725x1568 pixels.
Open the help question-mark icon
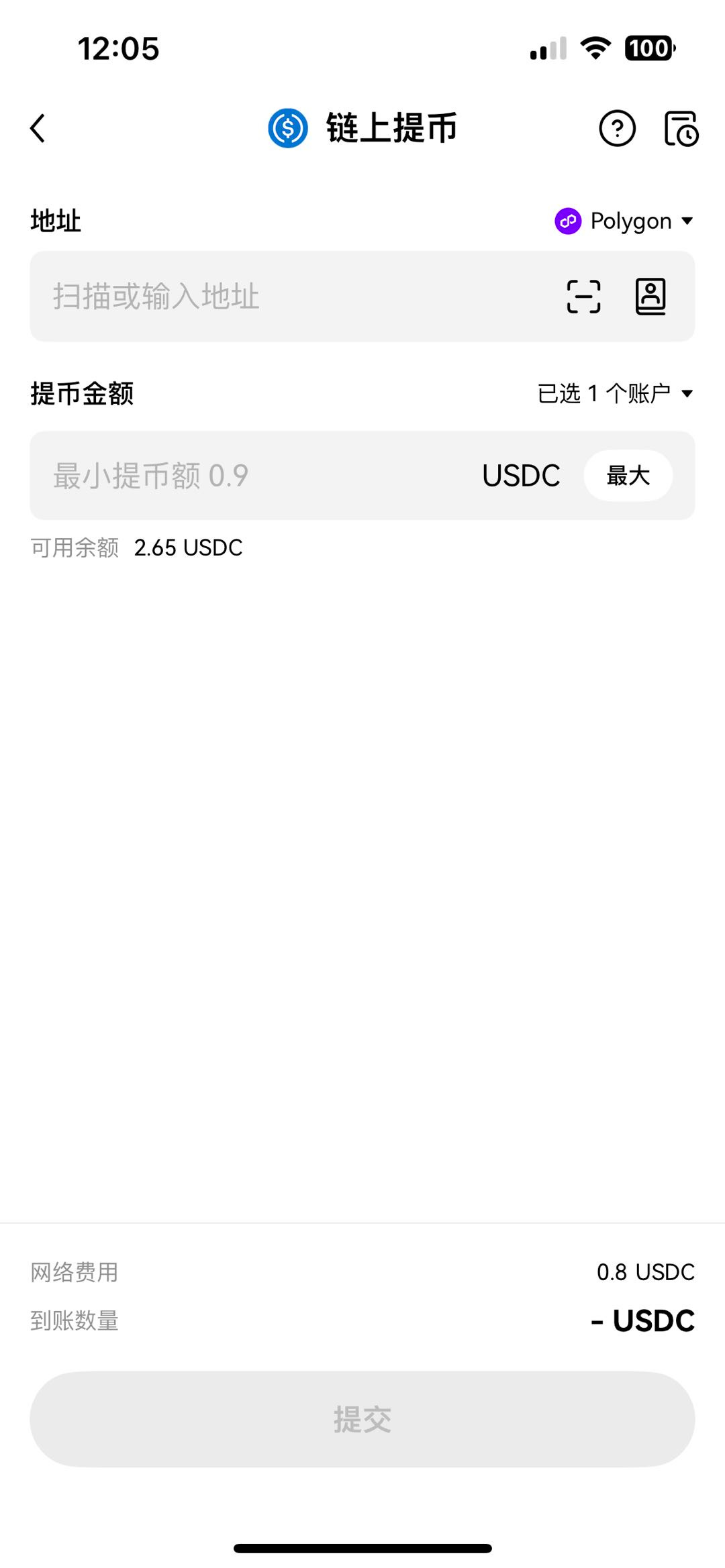click(x=617, y=127)
